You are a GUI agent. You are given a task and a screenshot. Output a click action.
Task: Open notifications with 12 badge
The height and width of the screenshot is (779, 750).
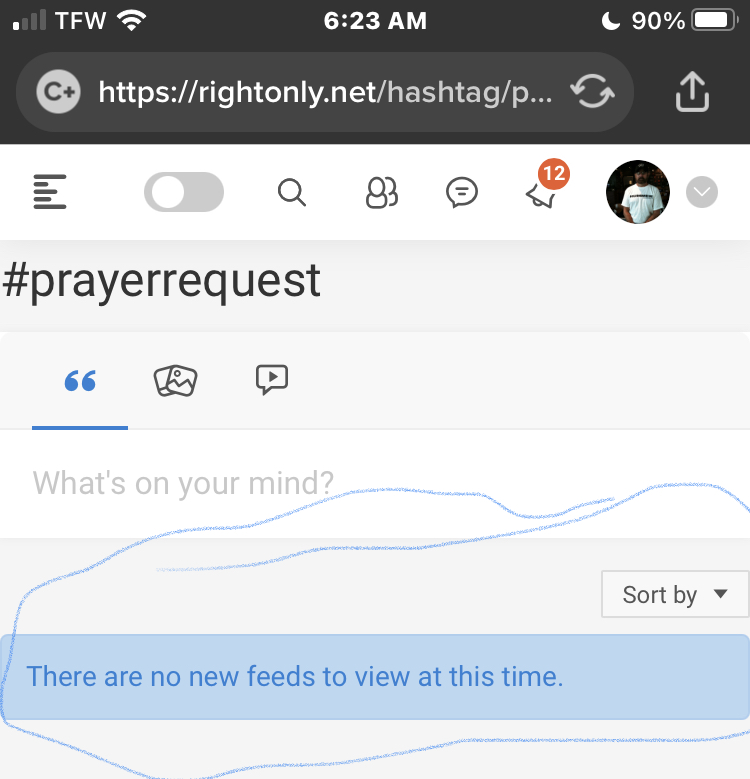[542, 192]
